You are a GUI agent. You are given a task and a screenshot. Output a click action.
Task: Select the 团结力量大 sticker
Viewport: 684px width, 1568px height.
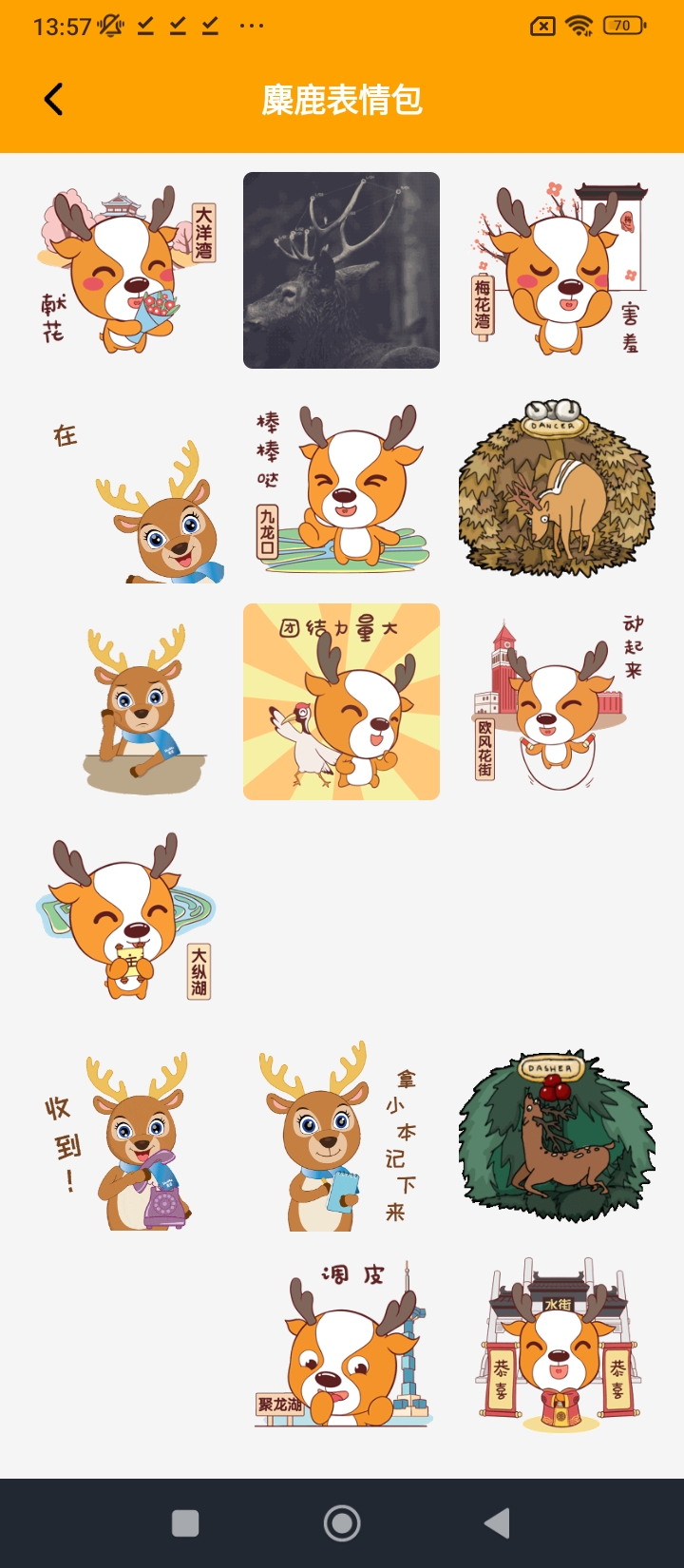pyautogui.click(x=341, y=702)
